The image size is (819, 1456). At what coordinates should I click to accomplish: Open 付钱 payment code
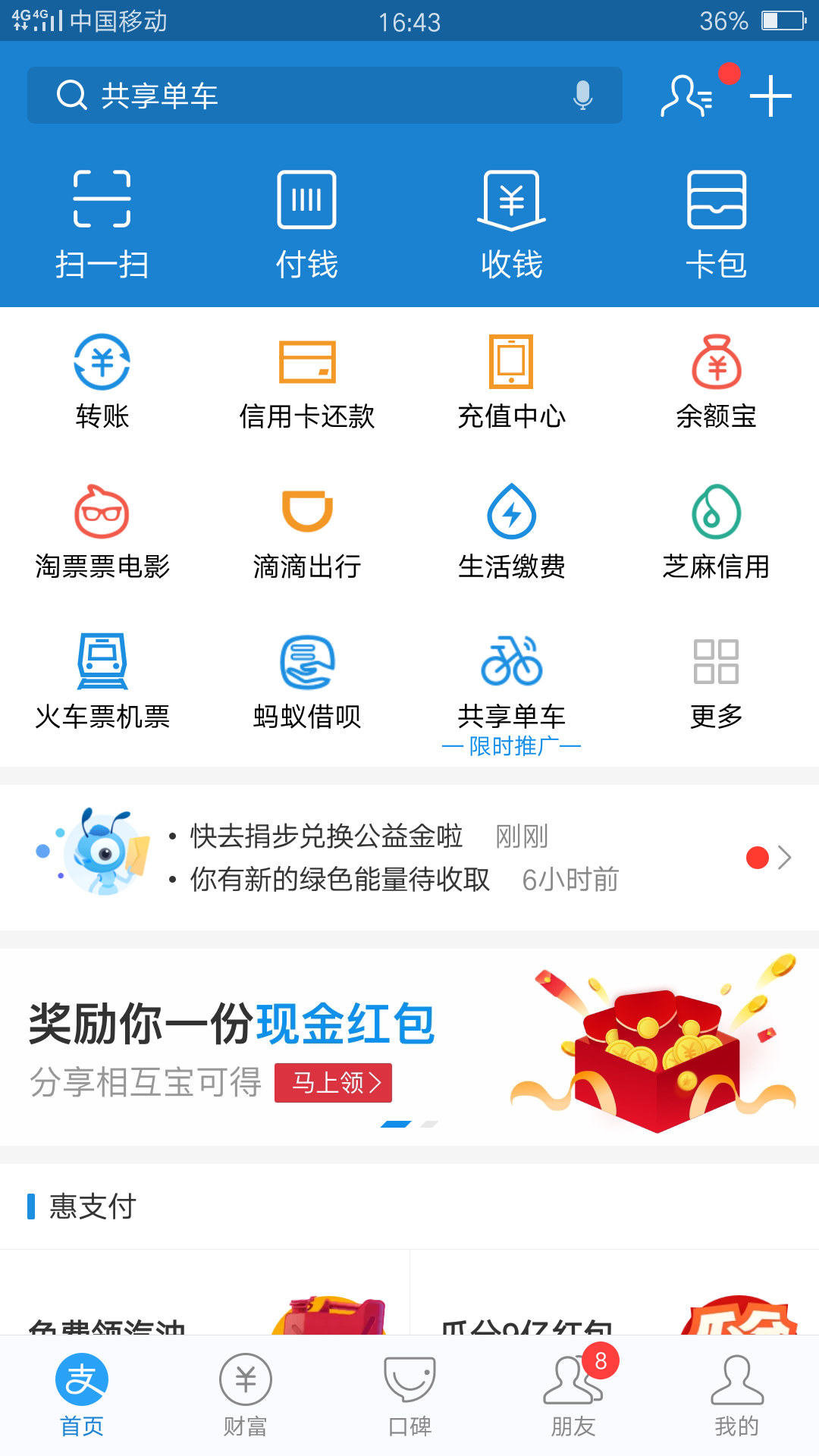(306, 224)
